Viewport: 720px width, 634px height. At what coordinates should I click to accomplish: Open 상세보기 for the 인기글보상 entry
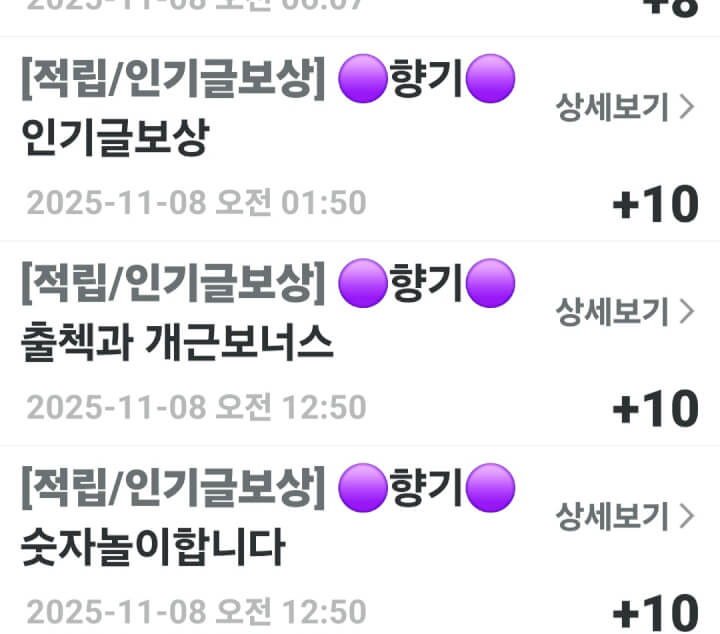click(624, 108)
